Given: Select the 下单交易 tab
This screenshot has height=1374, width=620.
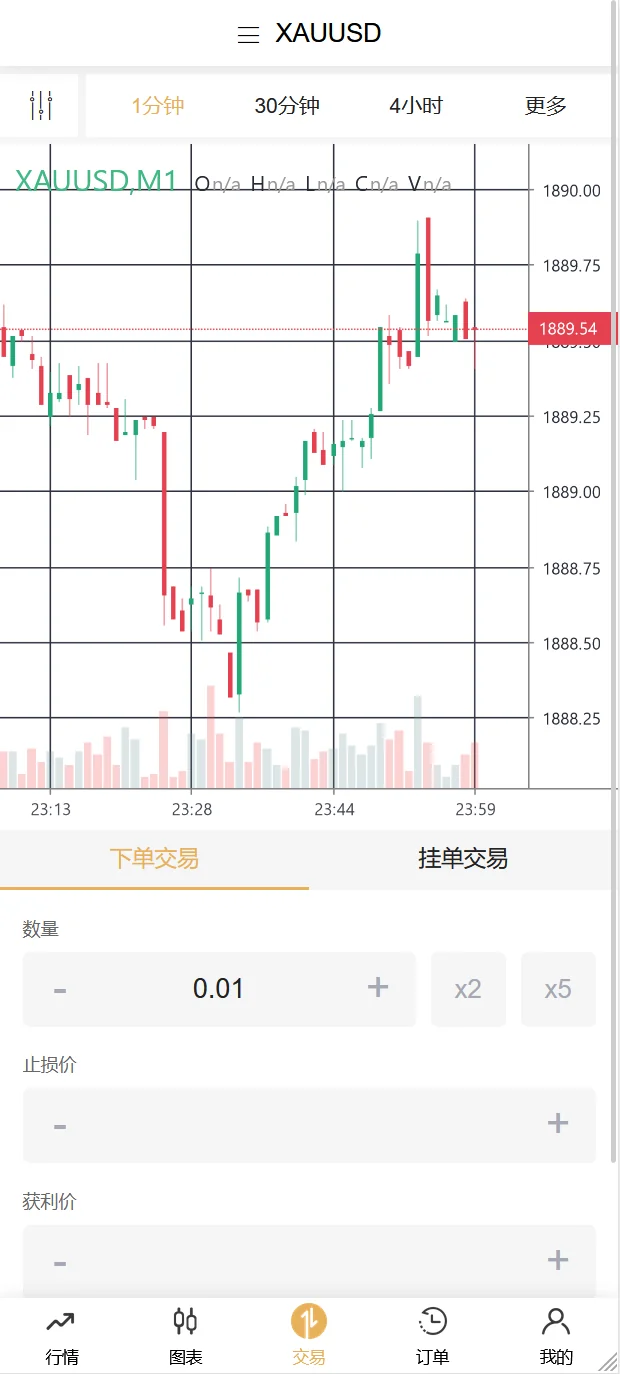Looking at the screenshot, I should click(154, 858).
